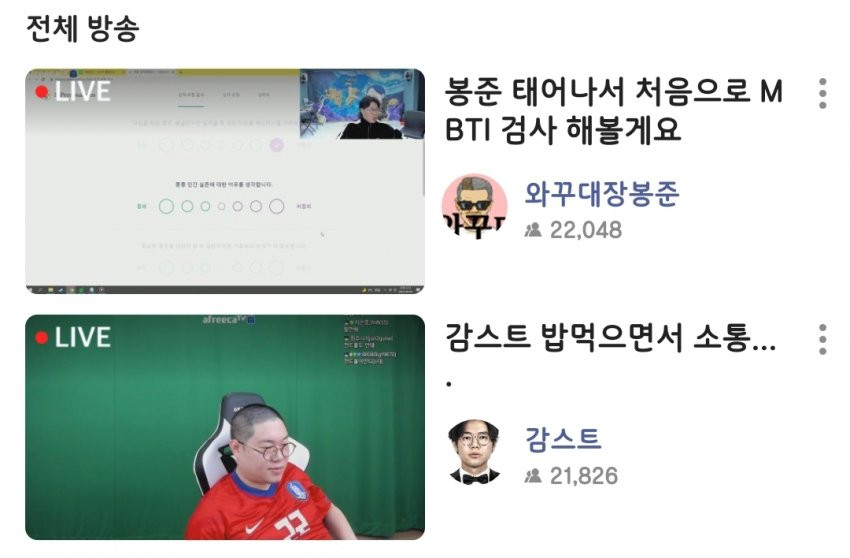
Task: Open 감스트's live stream thumbnail
Action: (224, 427)
